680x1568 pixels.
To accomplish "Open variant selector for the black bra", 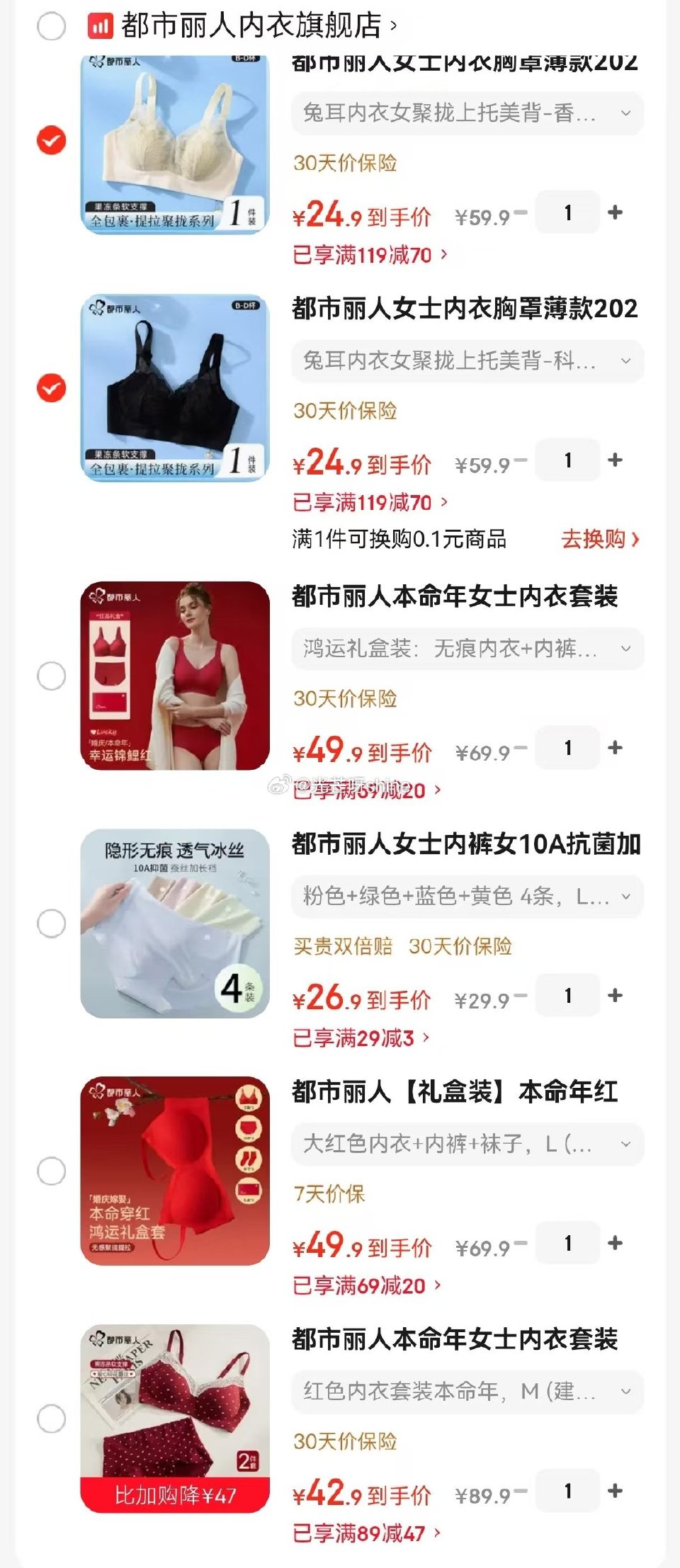I will [x=623, y=362].
